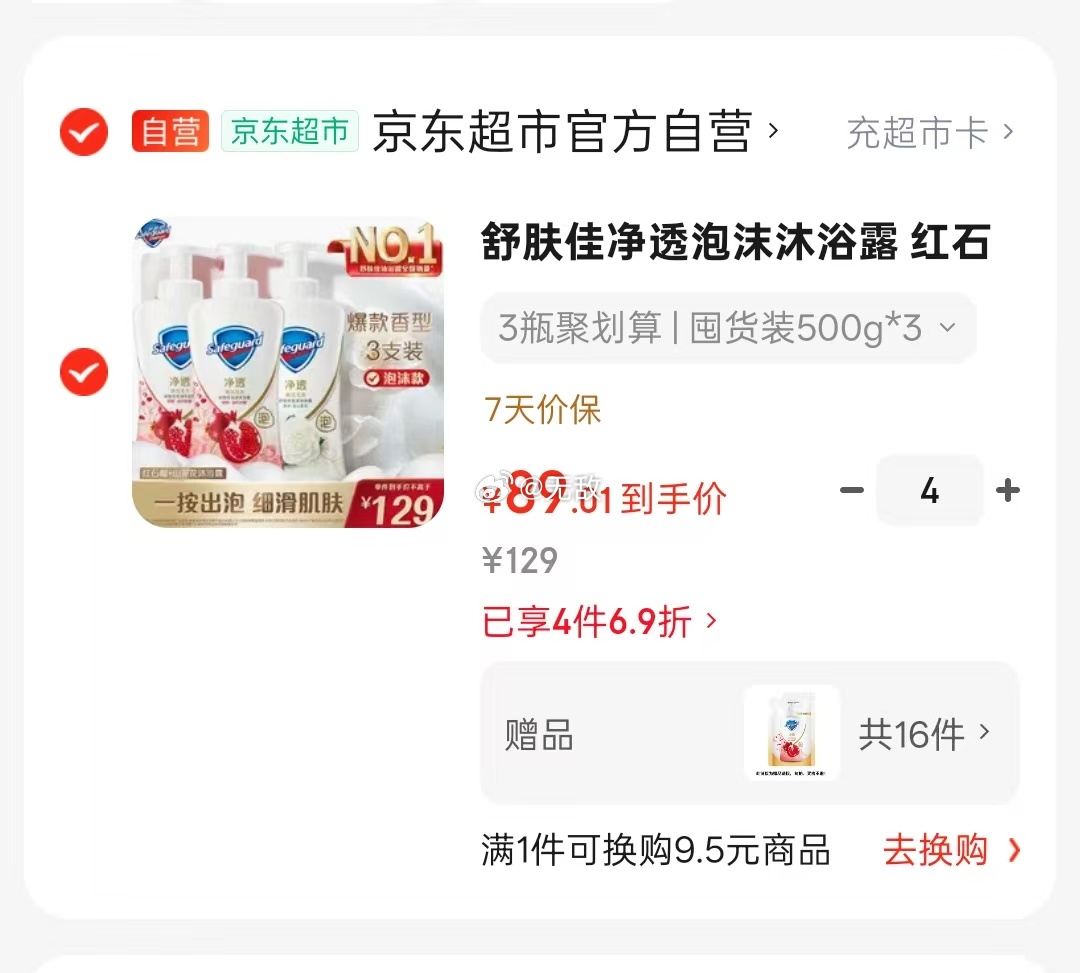1080x973 pixels.
Task: Deselect the 舒肤佳 shower gel item checkbox
Action: click(x=84, y=372)
